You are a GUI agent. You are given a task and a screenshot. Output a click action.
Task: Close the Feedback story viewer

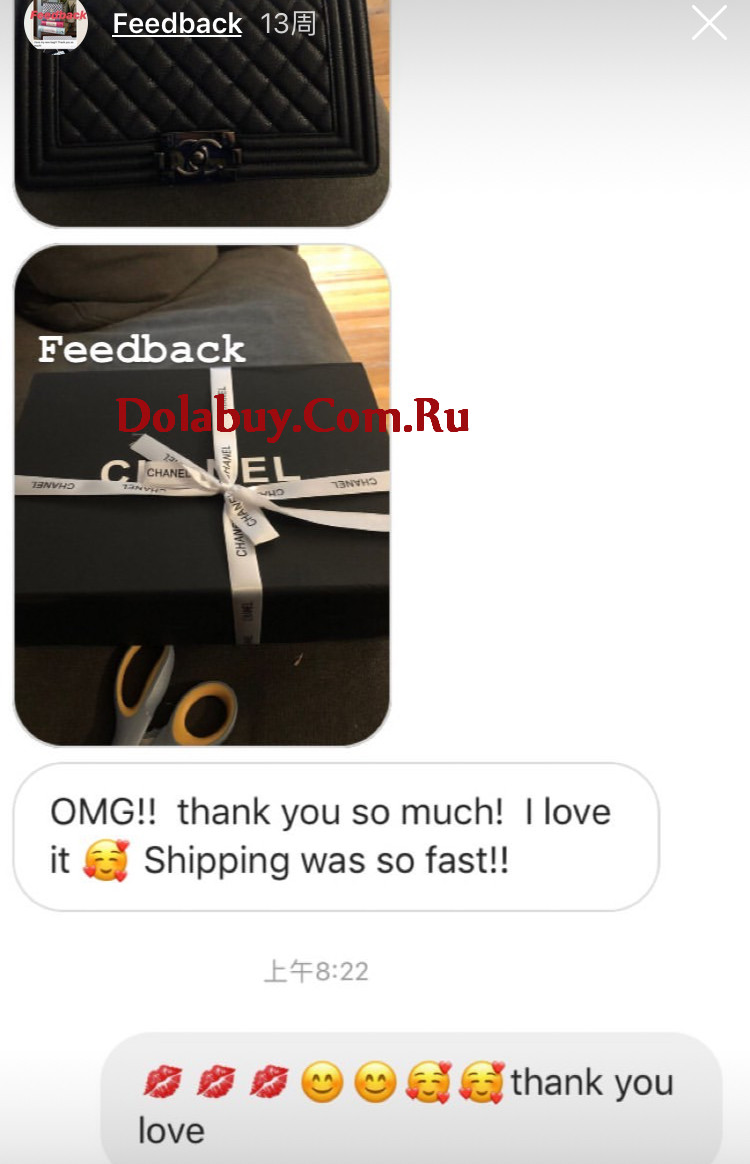pyautogui.click(x=709, y=22)
